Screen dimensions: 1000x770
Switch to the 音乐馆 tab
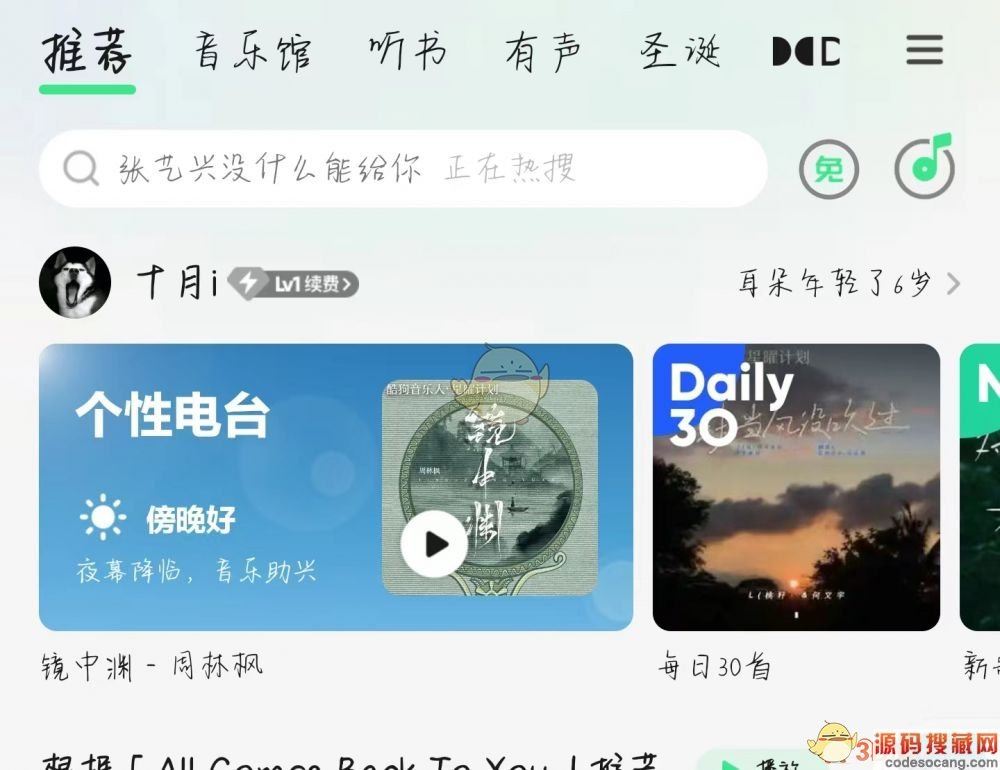coord(252,50)
